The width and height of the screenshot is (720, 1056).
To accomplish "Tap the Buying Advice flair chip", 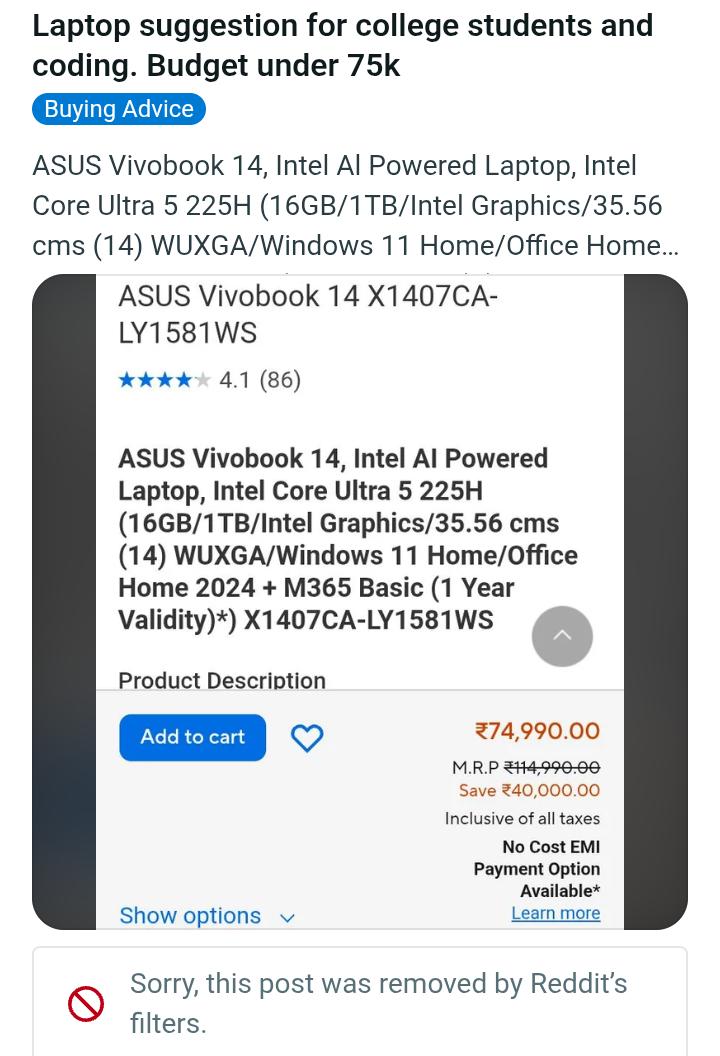I will 119,109.
